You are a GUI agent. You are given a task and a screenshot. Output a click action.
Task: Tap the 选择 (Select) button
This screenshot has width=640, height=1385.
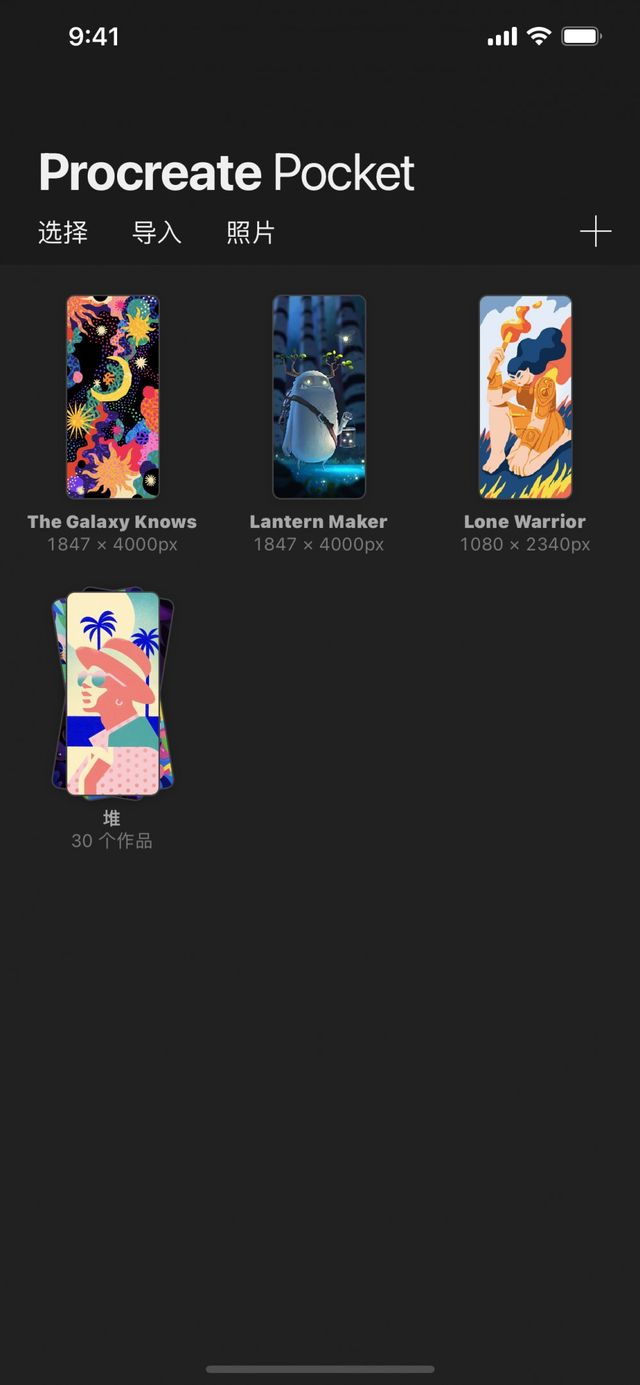click(63, 233)
